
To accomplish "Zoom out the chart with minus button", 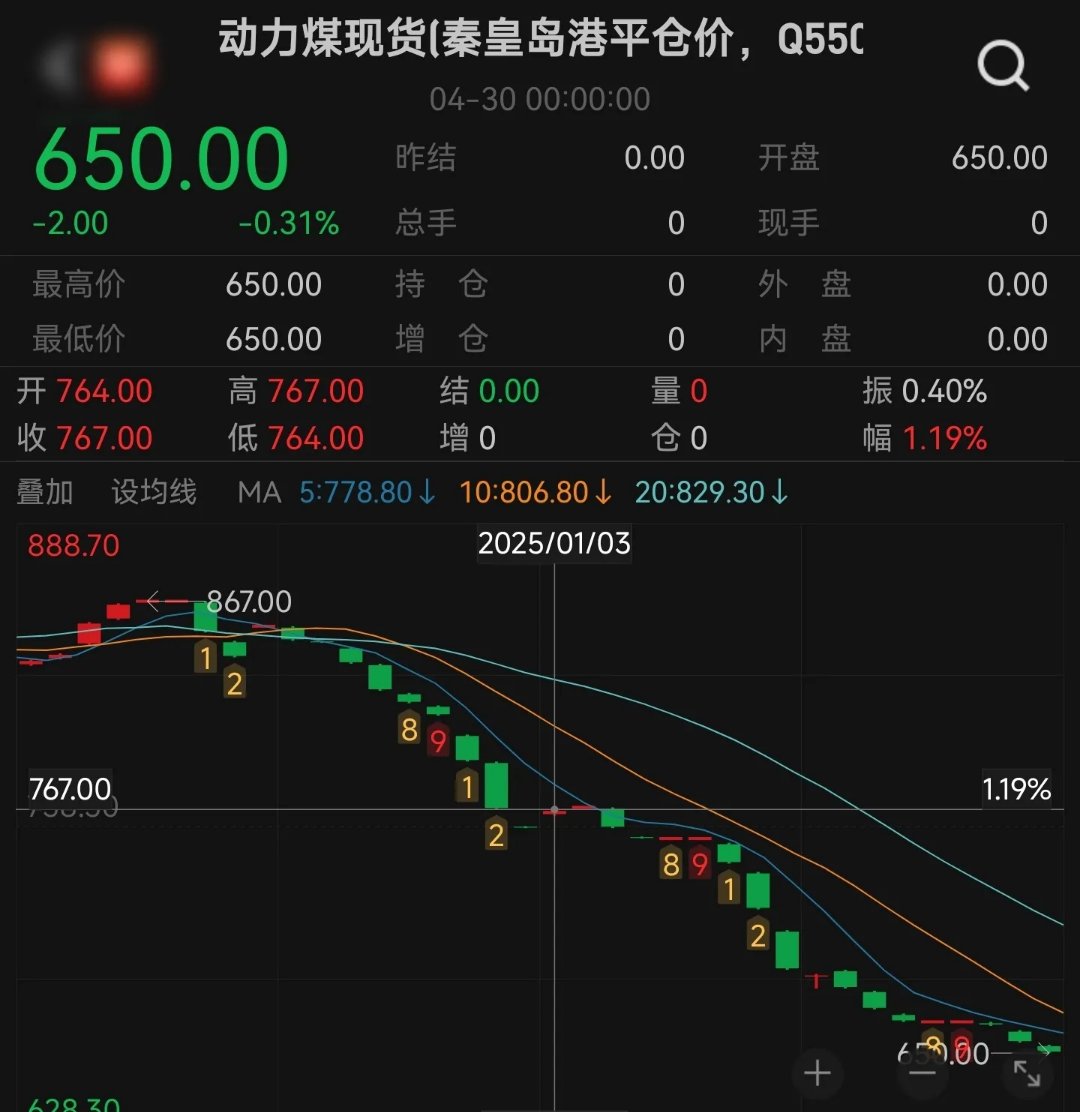I will point(922,1074).
